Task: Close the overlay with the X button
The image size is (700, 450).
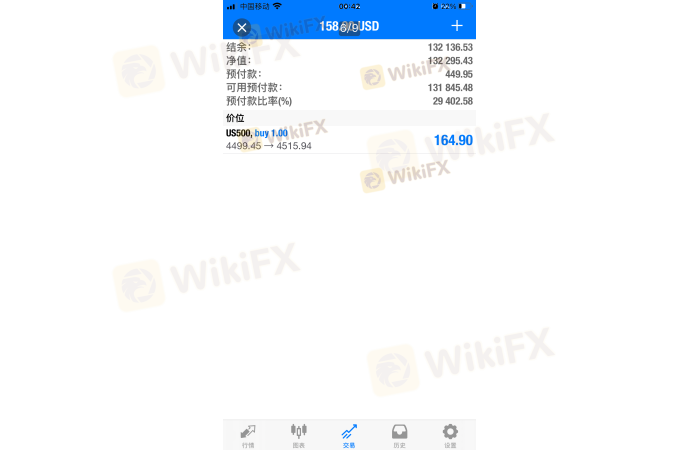Action: tap(241, 27)
